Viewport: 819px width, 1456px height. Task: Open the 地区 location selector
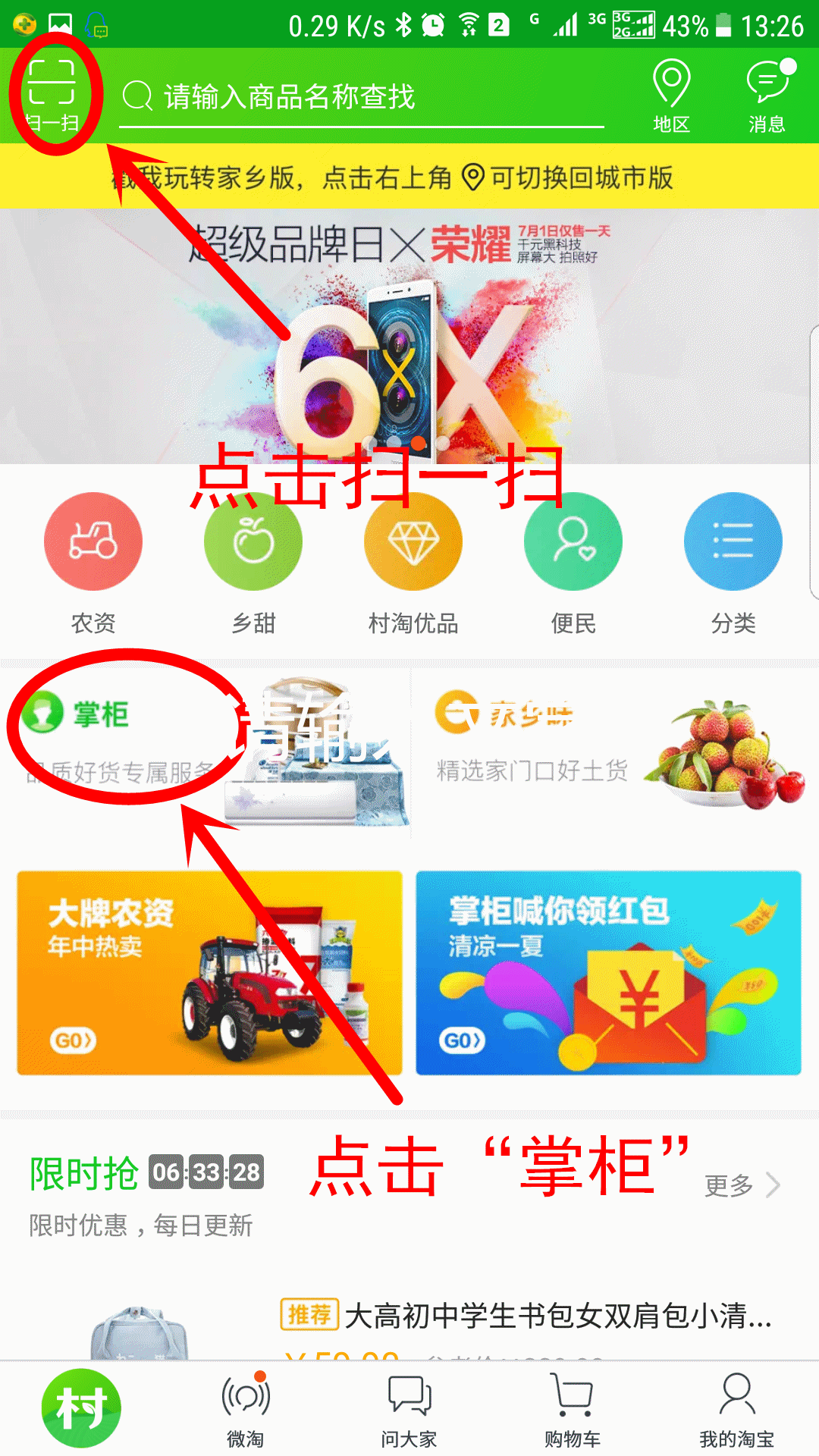pyautogui.click(x=671, y=96)
